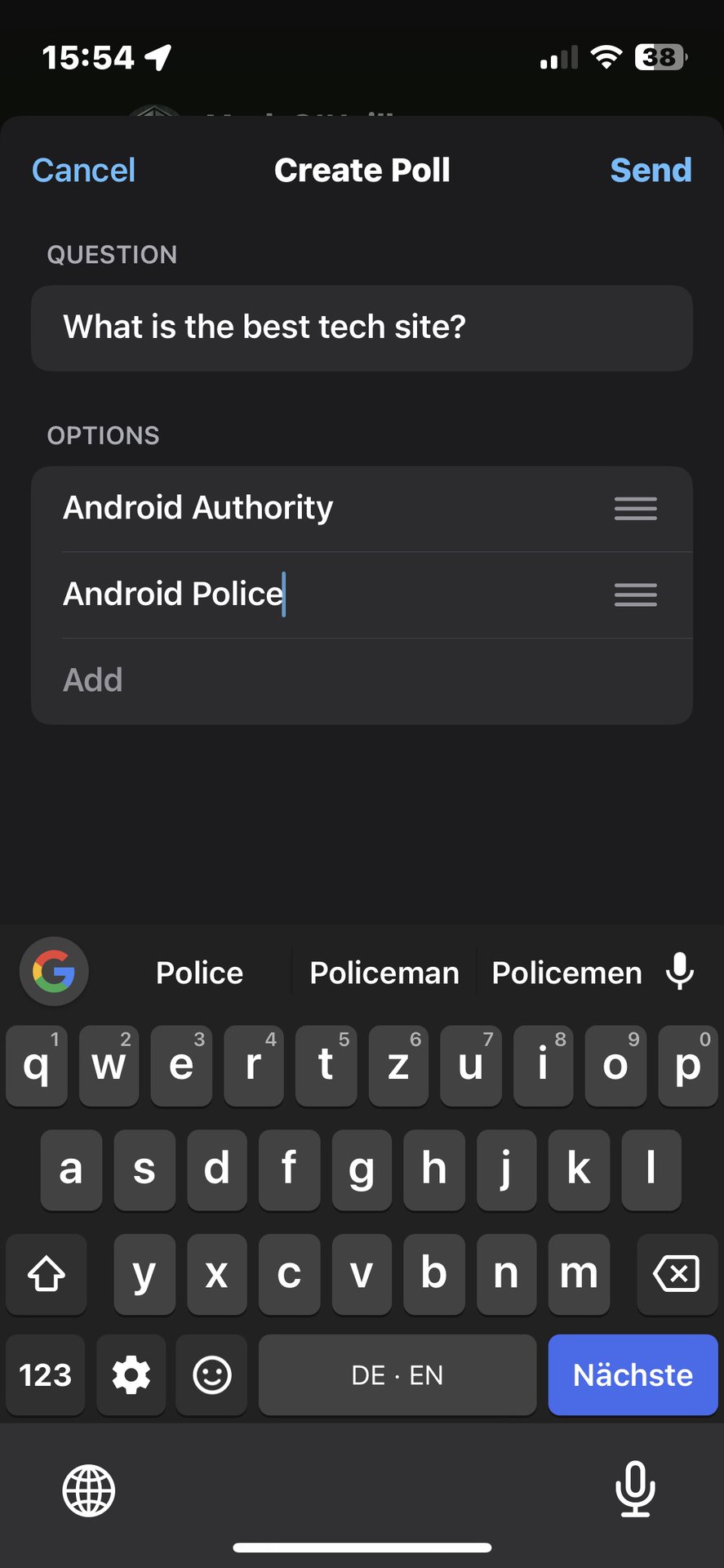Open the emoji keyboard

[212, 1375]
